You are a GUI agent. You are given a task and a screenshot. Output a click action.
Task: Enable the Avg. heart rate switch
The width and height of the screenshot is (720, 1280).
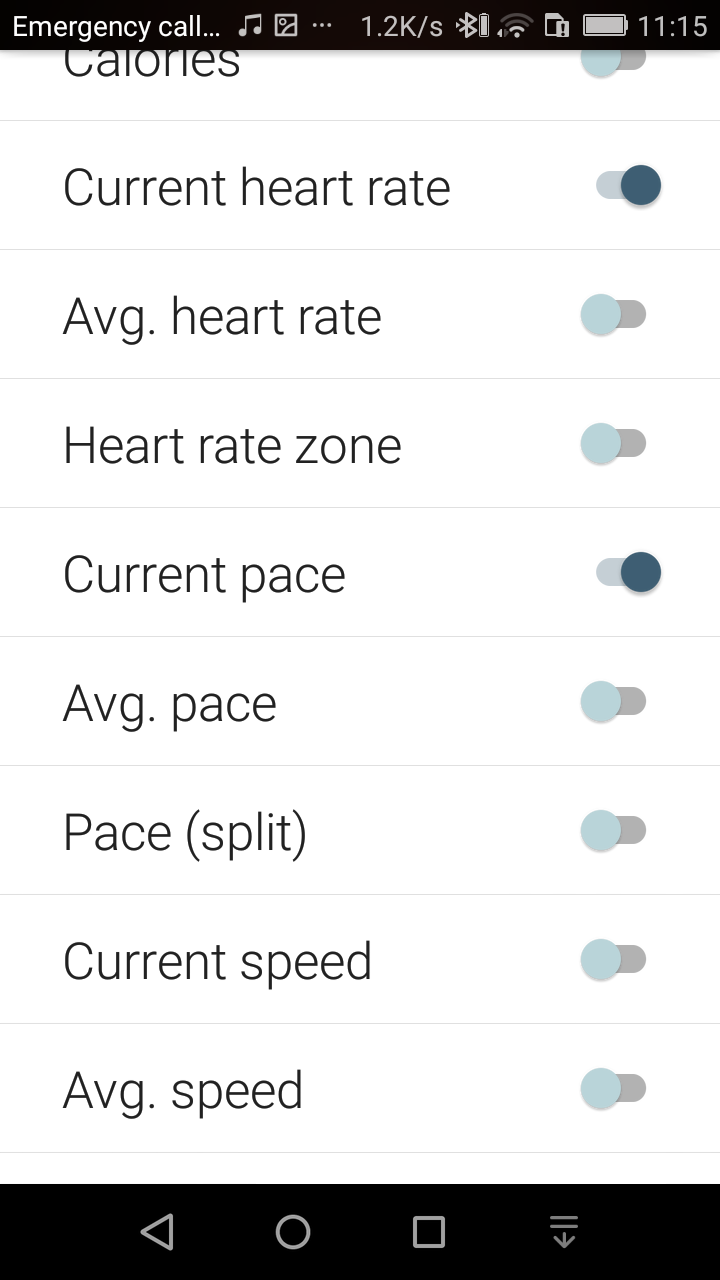[x=614, y=315]
